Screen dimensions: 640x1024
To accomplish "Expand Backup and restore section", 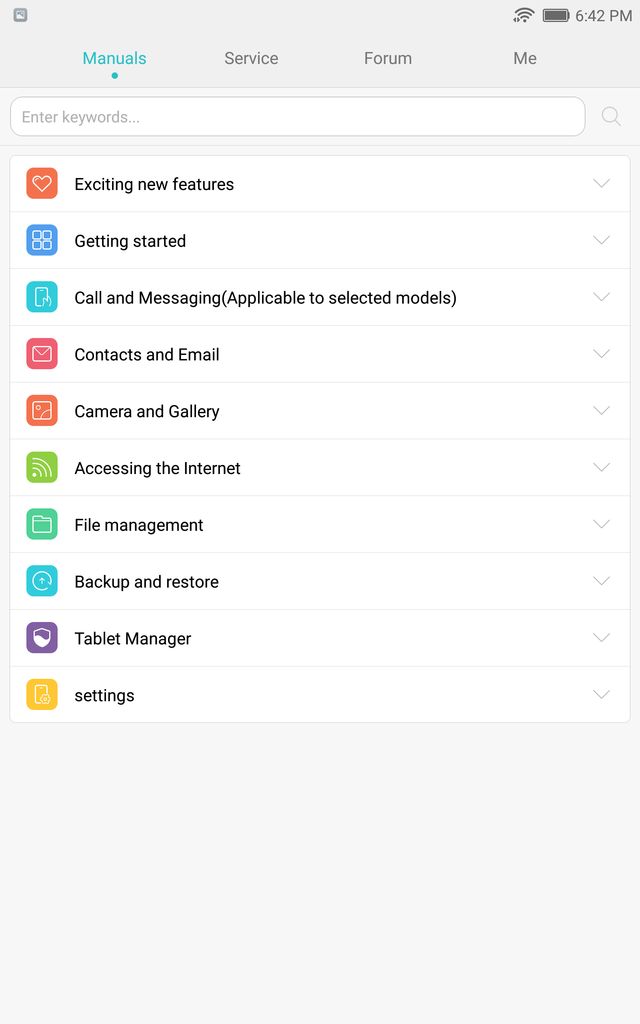I will click(320, 582).
